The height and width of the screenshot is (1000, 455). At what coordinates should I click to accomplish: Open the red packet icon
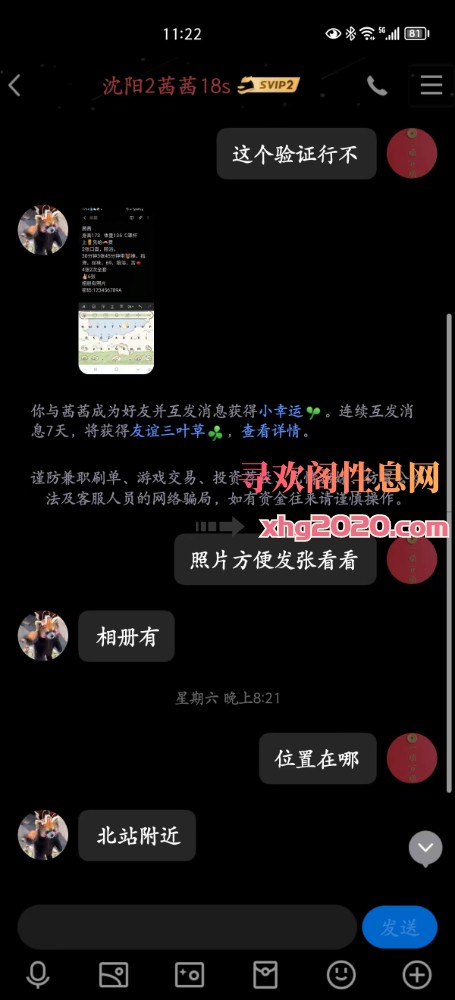click(x=265, y=975)
